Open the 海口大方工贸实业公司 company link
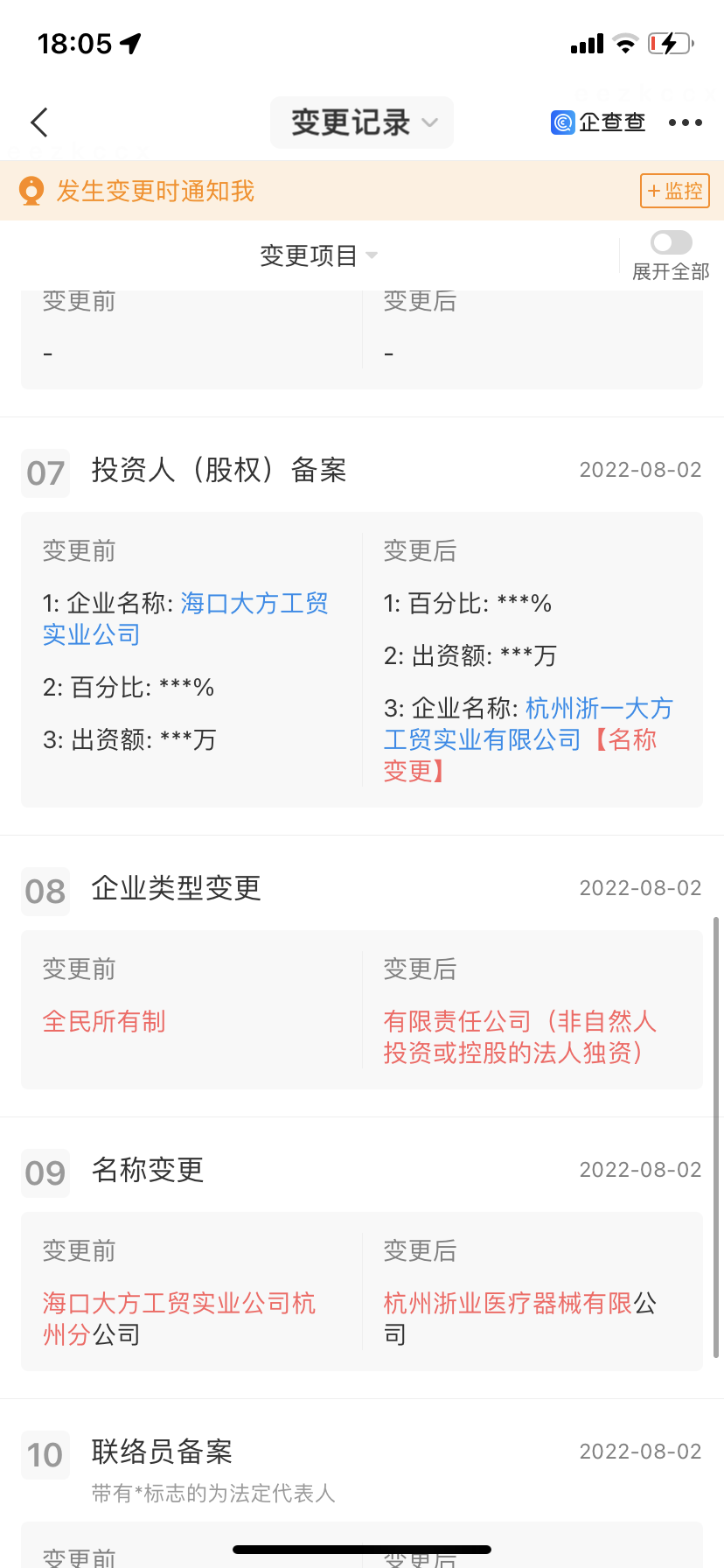This screenshot has height=1568, width=724. (x=186, y=619)
